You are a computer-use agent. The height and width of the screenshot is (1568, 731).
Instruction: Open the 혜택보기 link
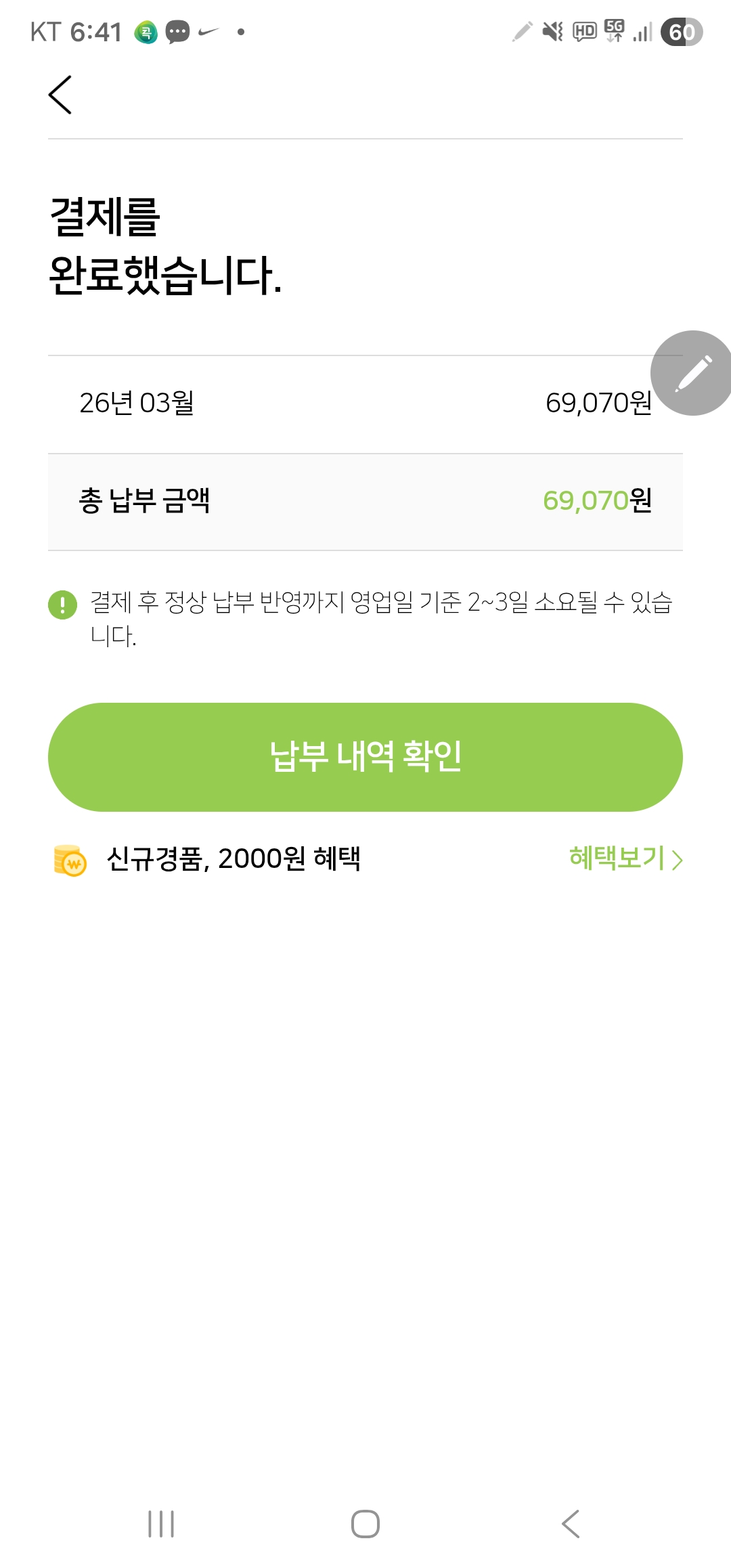coord(625,858)
